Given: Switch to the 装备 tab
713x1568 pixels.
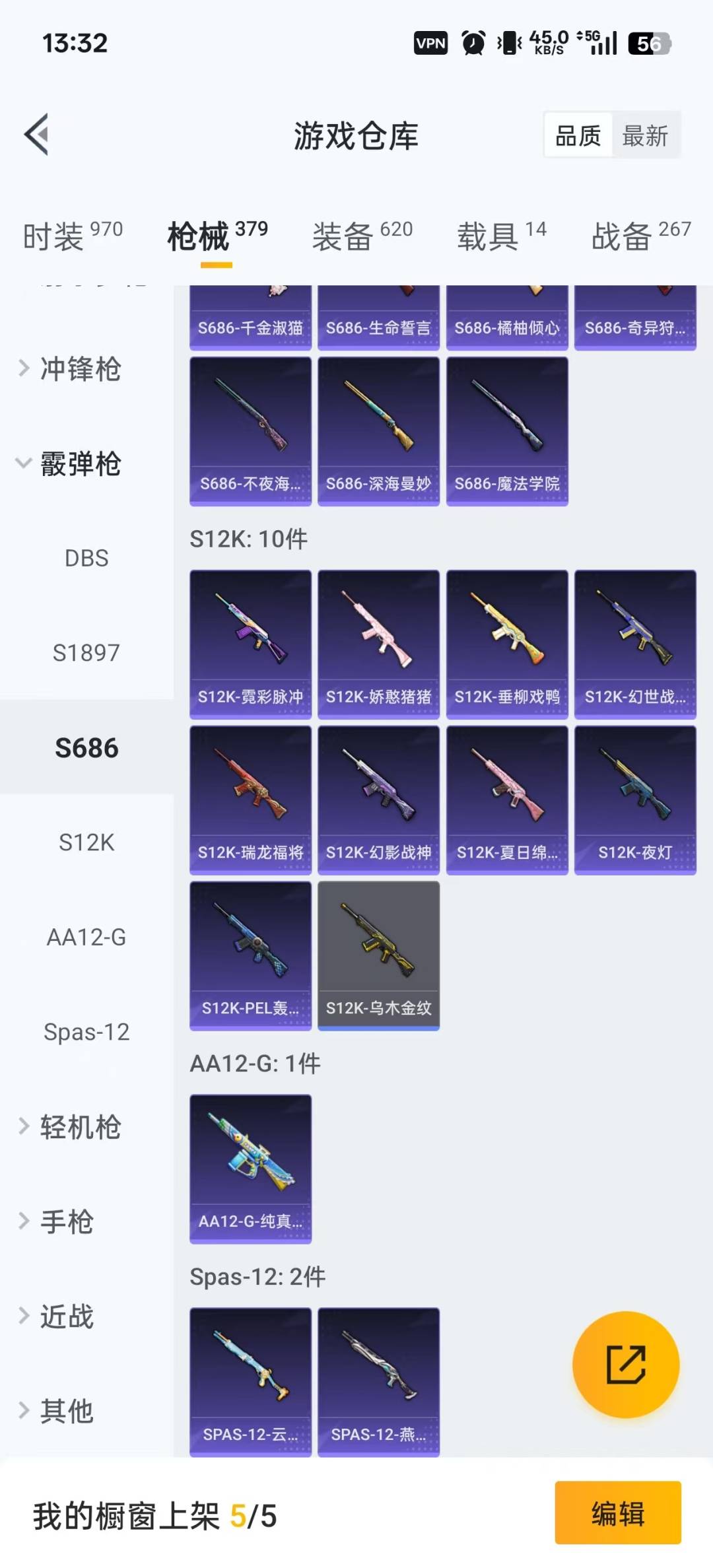Looking at the screenshot, I should tap(362, 236).
